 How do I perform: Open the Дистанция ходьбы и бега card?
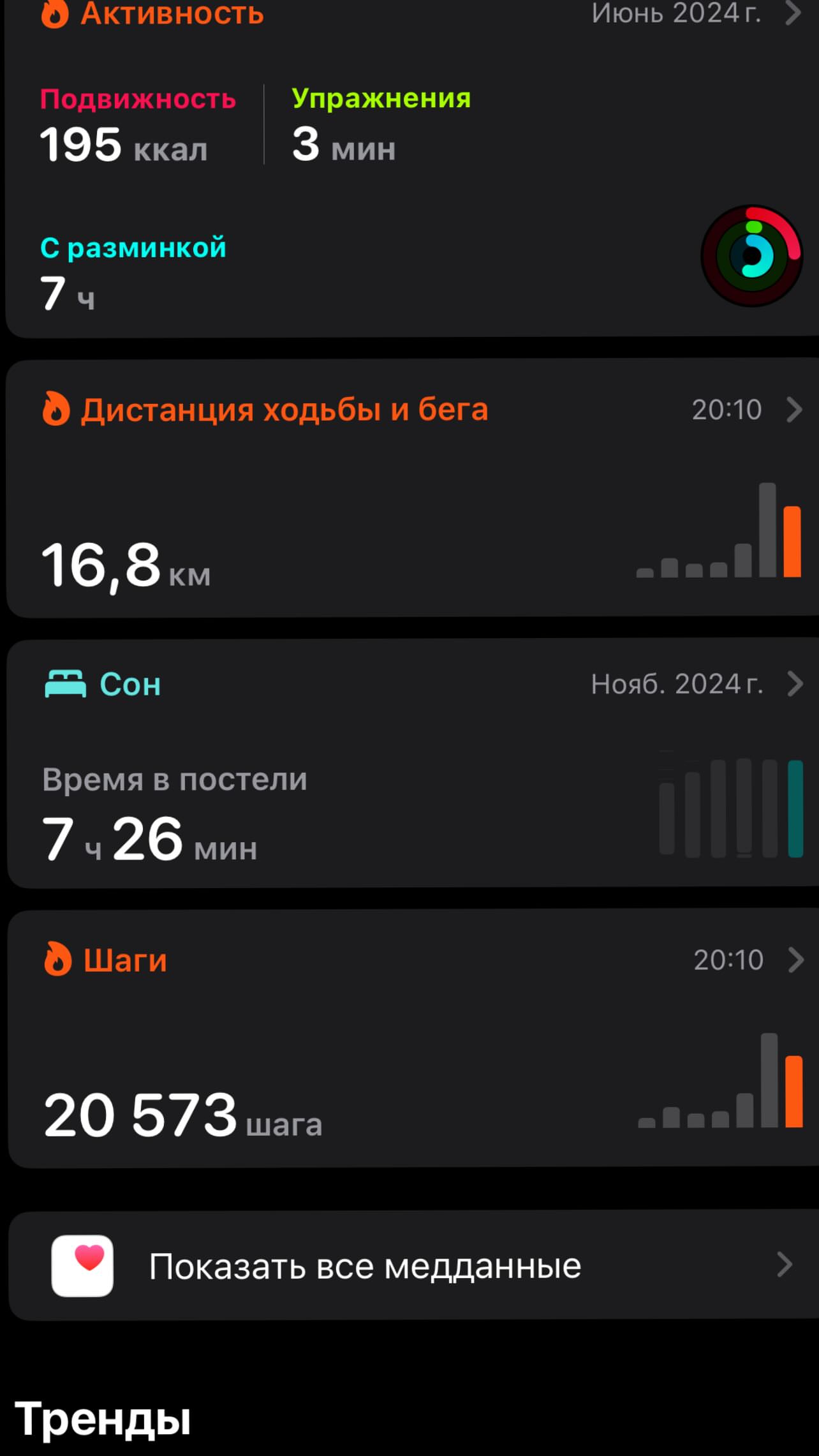tap(408, 488)
